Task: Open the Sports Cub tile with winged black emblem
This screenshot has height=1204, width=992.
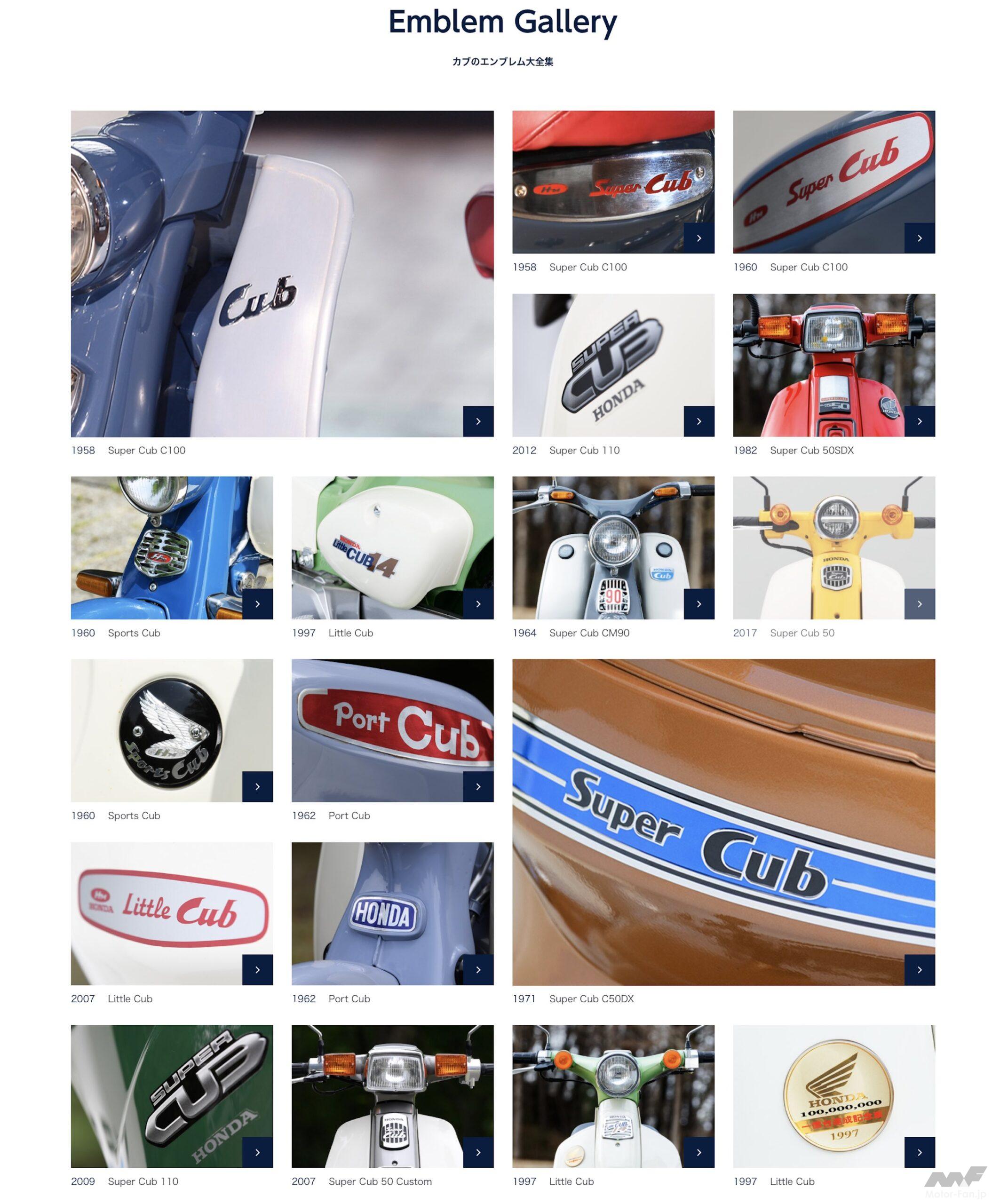Action: (171, 730)
